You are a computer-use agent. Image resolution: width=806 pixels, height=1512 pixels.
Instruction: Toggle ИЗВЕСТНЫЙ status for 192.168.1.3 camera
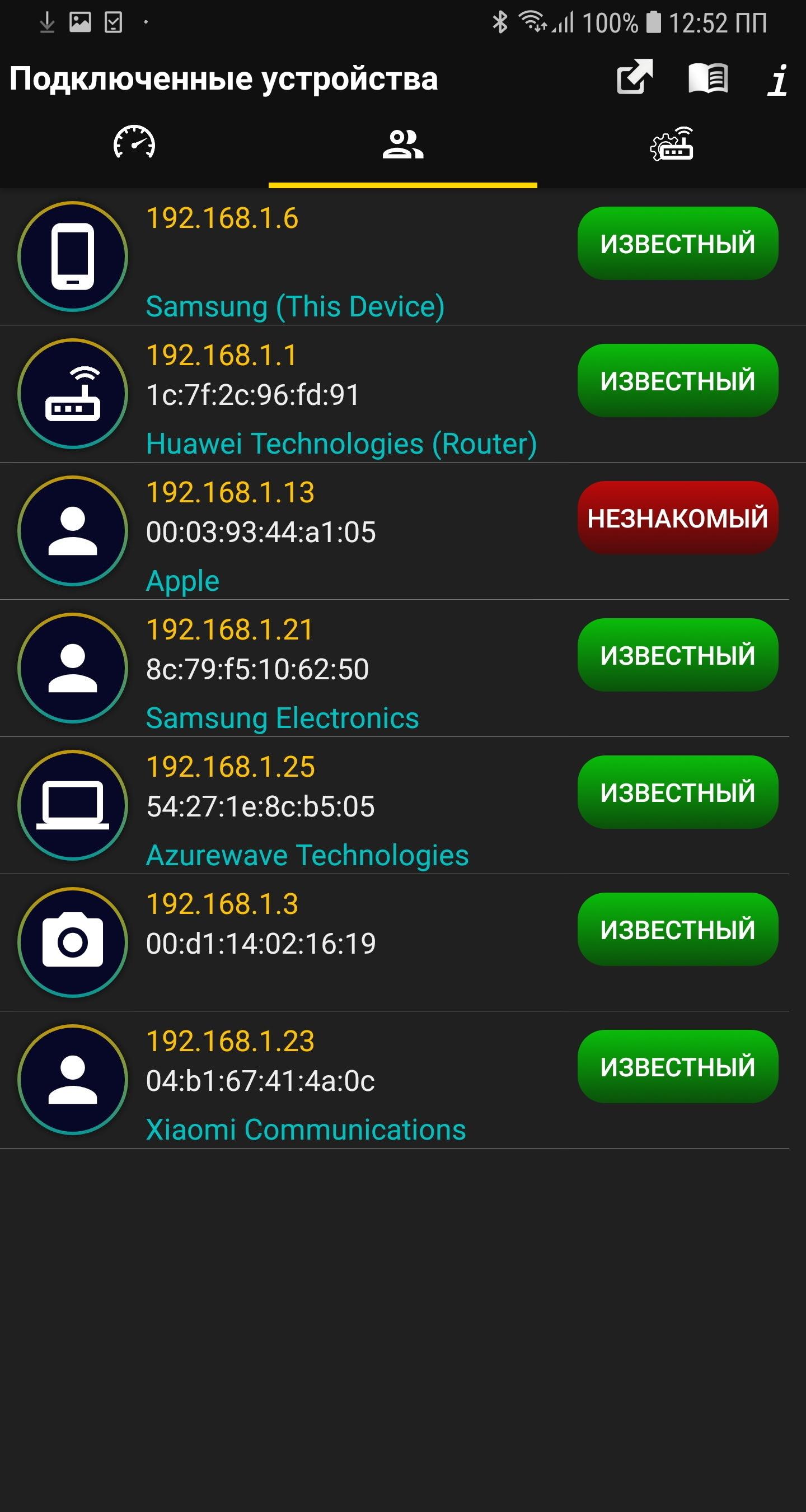coord(677,929)
